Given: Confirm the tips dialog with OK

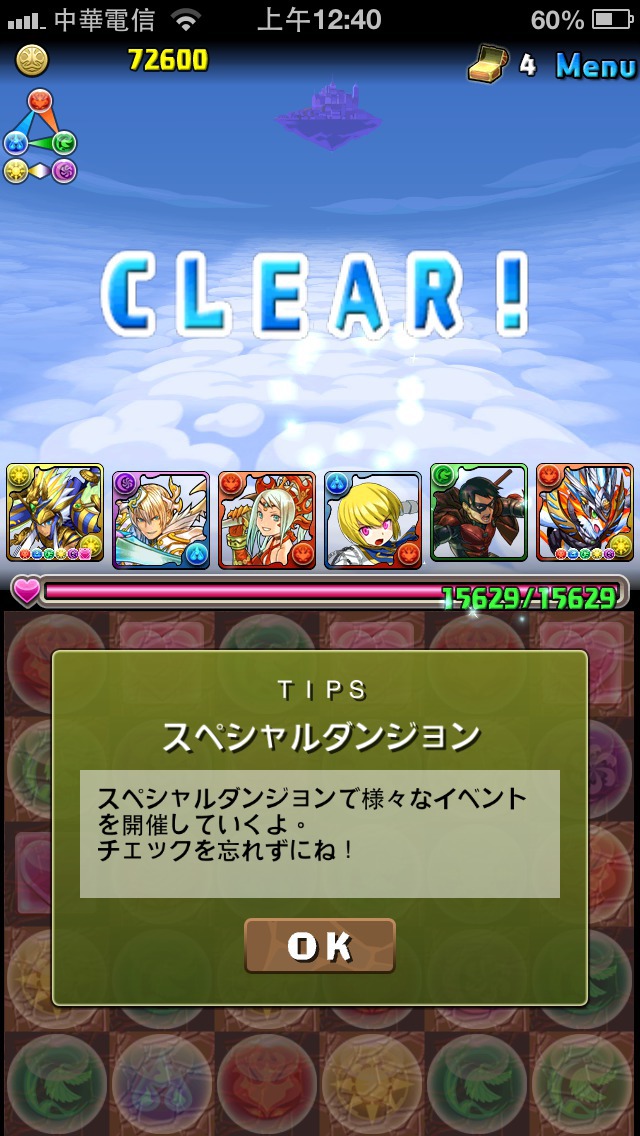Looking at the screenshot, I should pyautogui.click(x=320, y=945).
